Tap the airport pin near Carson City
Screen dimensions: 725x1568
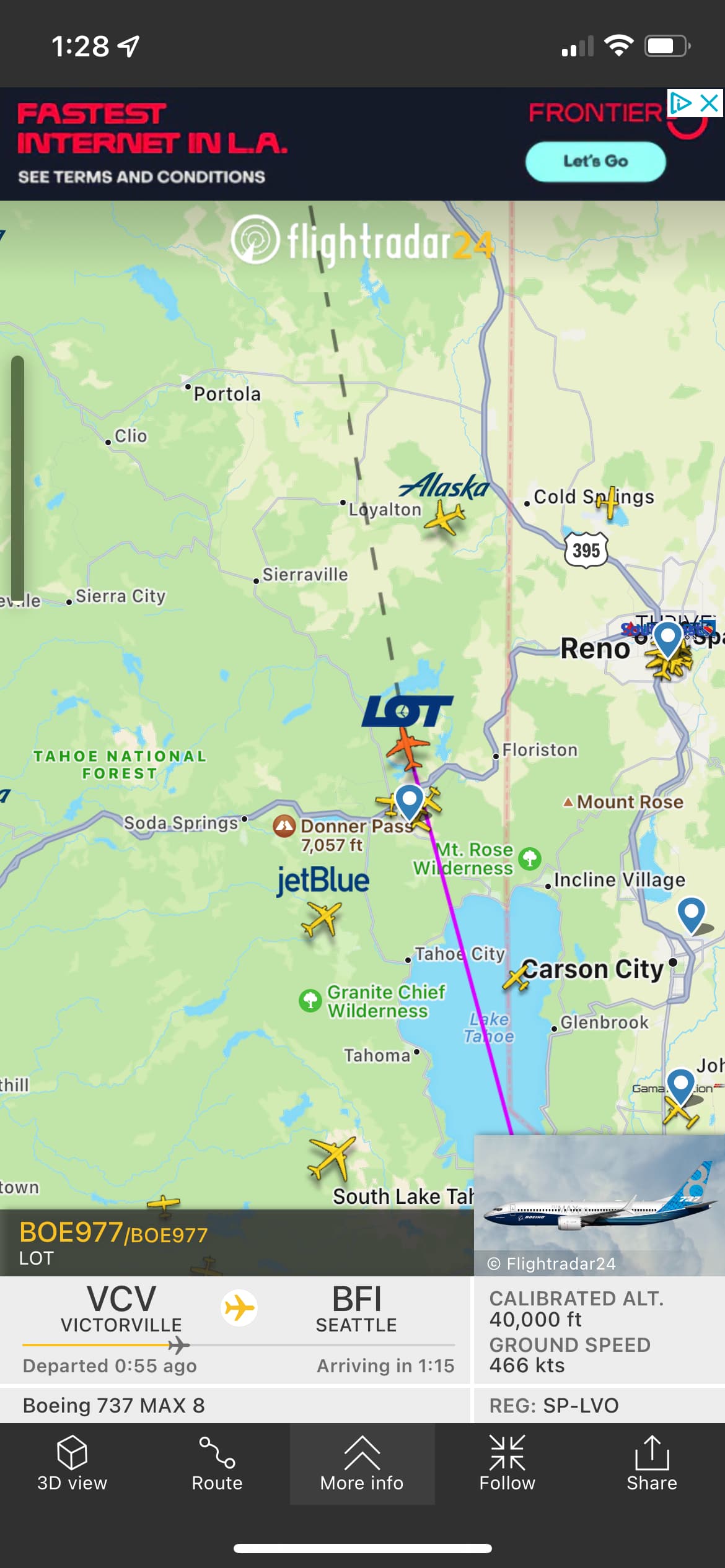(691, 913)
